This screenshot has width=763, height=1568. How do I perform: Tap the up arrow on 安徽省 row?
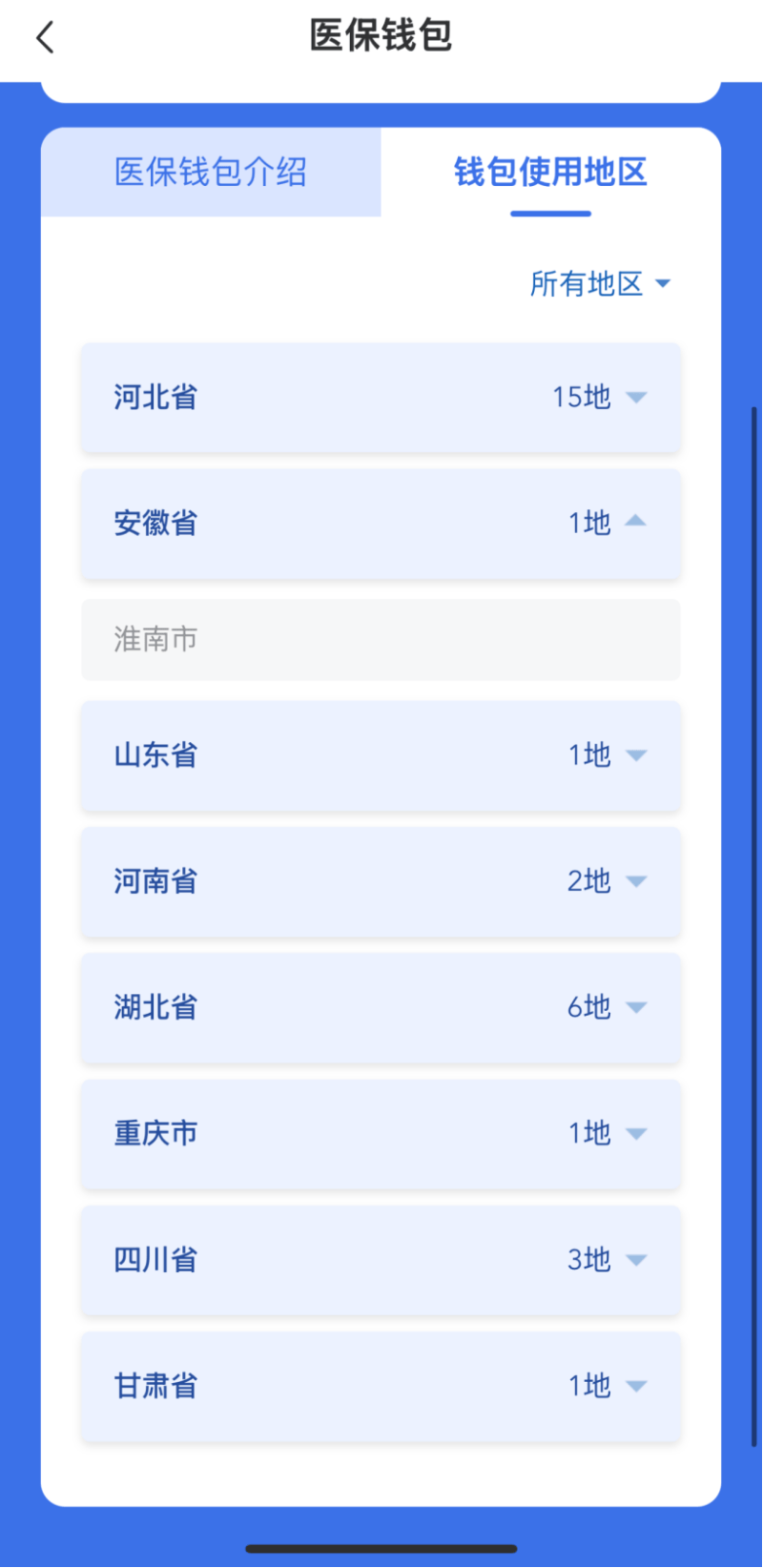coord(636,525)
